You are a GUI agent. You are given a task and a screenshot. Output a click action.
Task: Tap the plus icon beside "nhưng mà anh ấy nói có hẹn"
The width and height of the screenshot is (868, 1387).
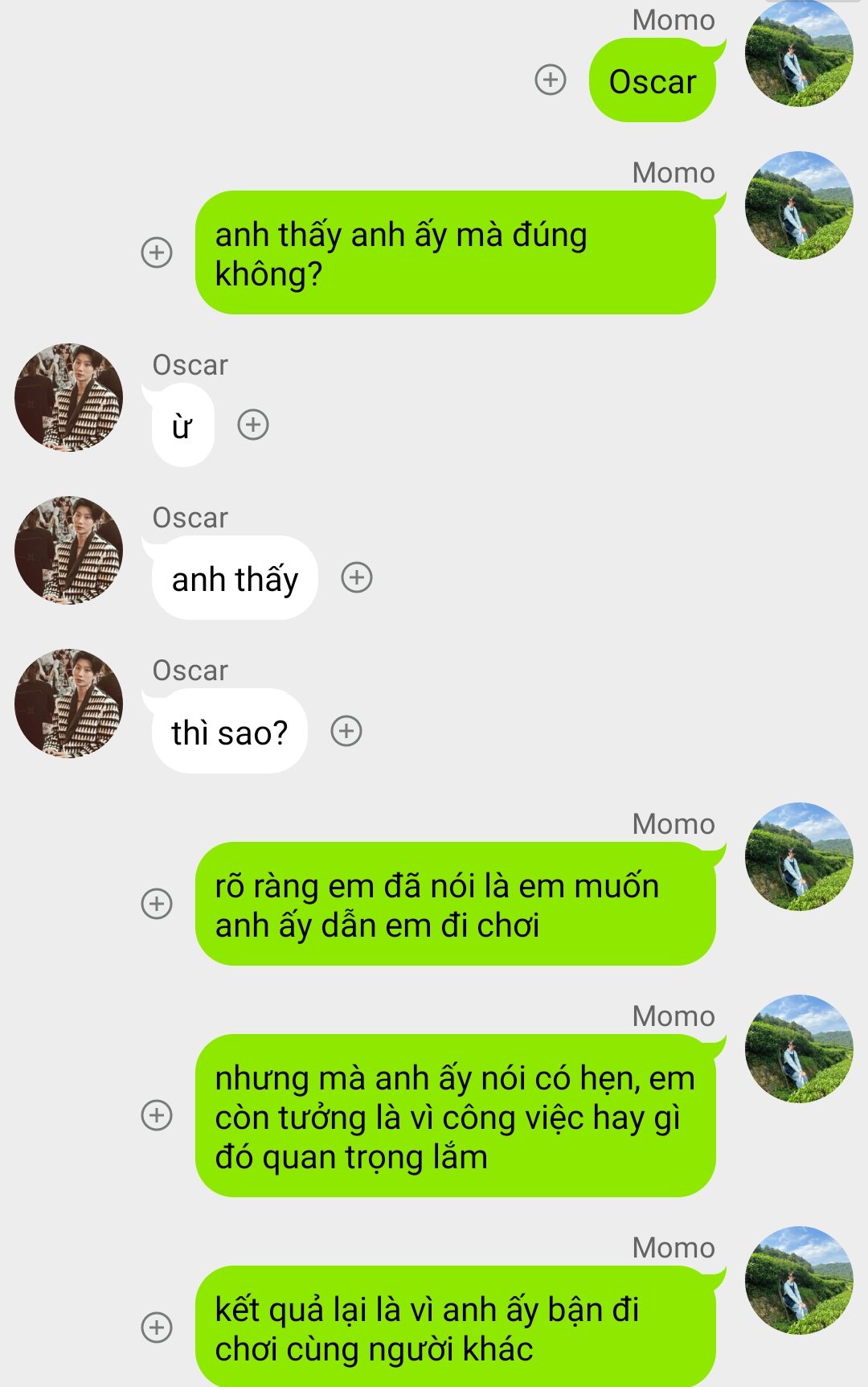click(x=157, y=1115)
